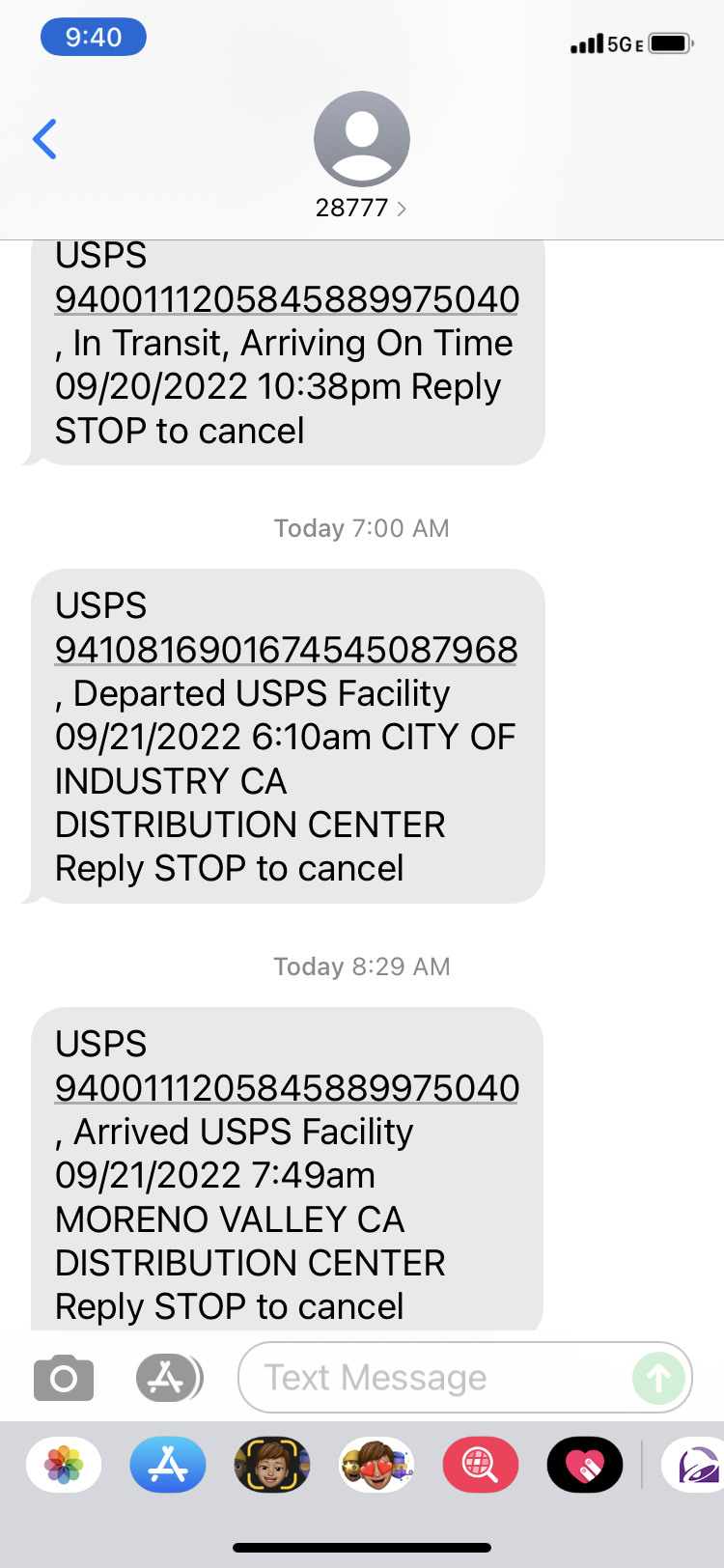
Task: Open the Taco Bell iMessage app
Action: [x=697, y=1465]
